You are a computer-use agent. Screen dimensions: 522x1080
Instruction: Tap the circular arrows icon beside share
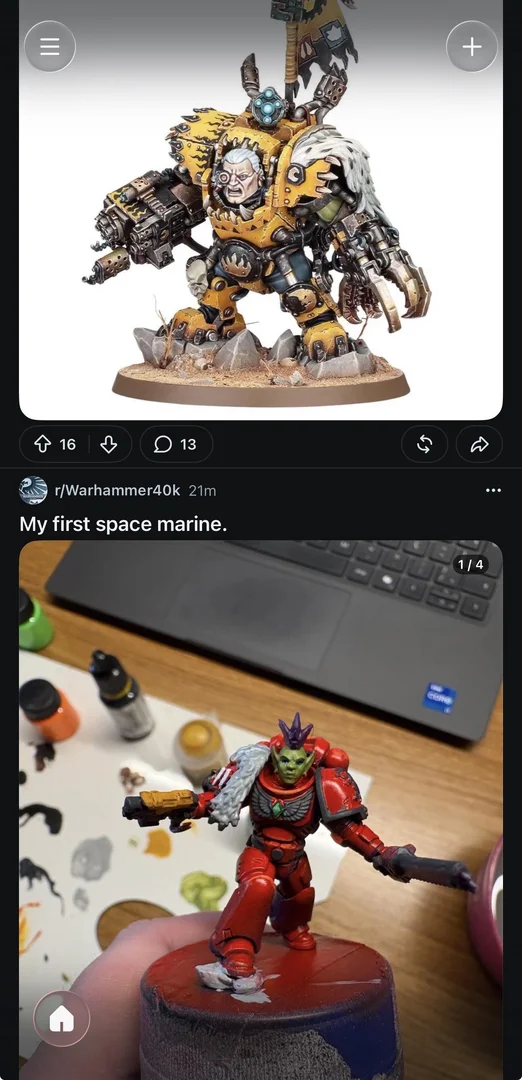pos(425,444)
